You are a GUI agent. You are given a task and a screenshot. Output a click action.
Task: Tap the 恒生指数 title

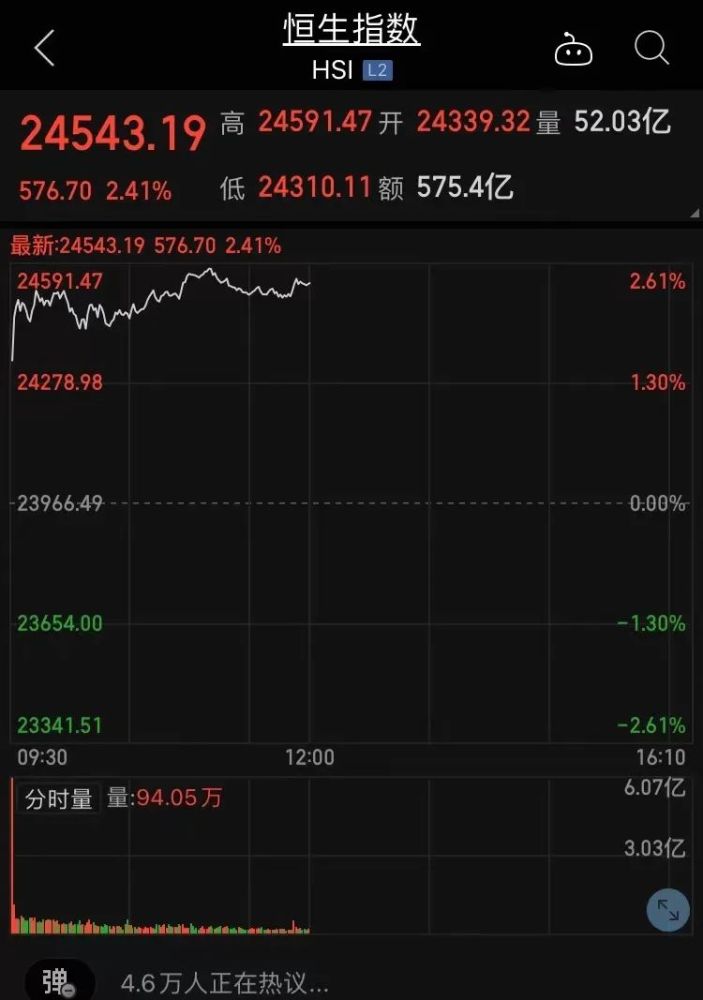pos(351,30)
